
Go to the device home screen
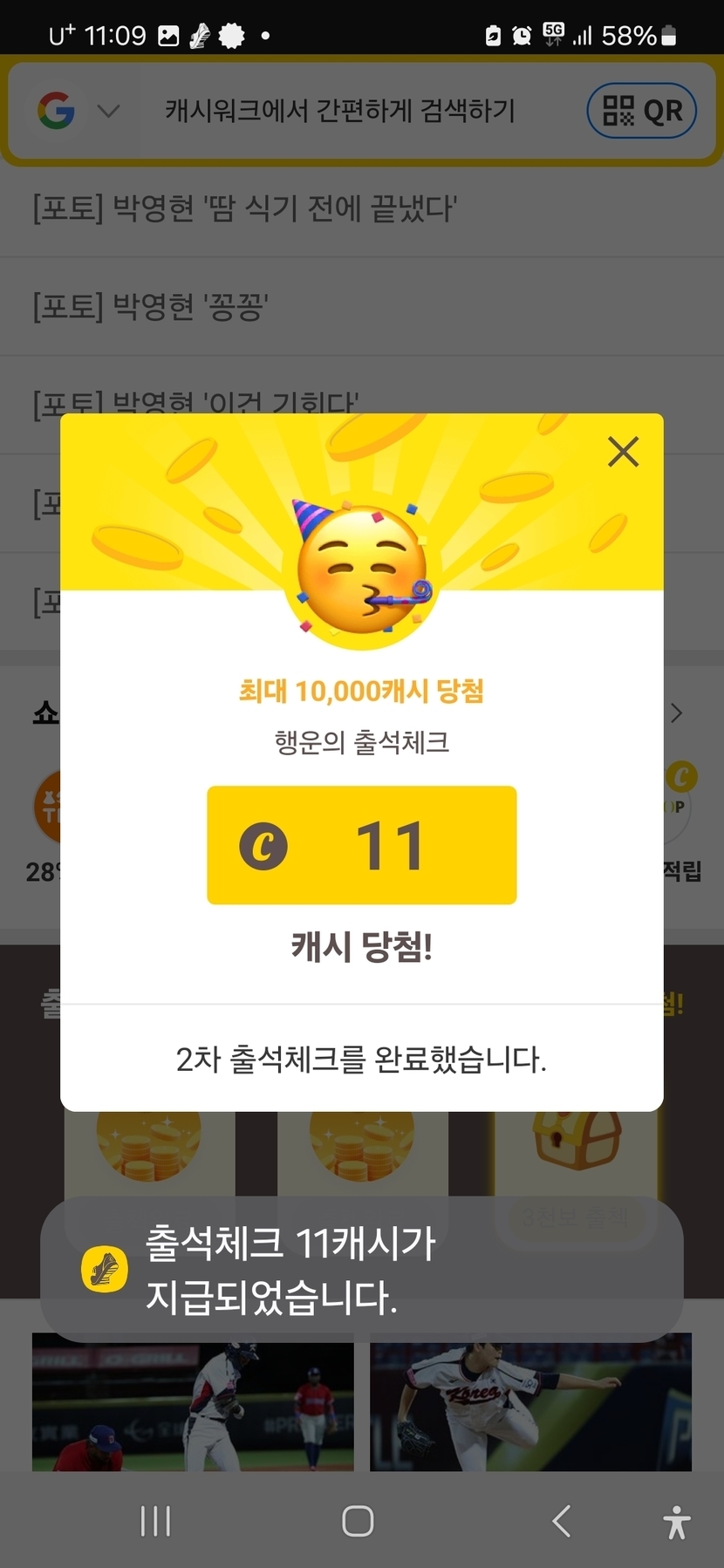[x=358, y=1521]
